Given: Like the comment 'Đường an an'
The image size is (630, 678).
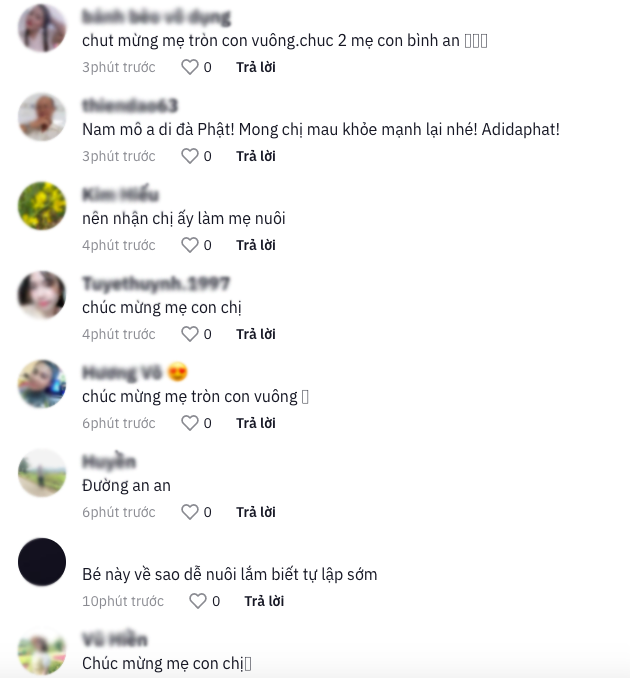Looking at the screenshot, I should pos(190,512).
